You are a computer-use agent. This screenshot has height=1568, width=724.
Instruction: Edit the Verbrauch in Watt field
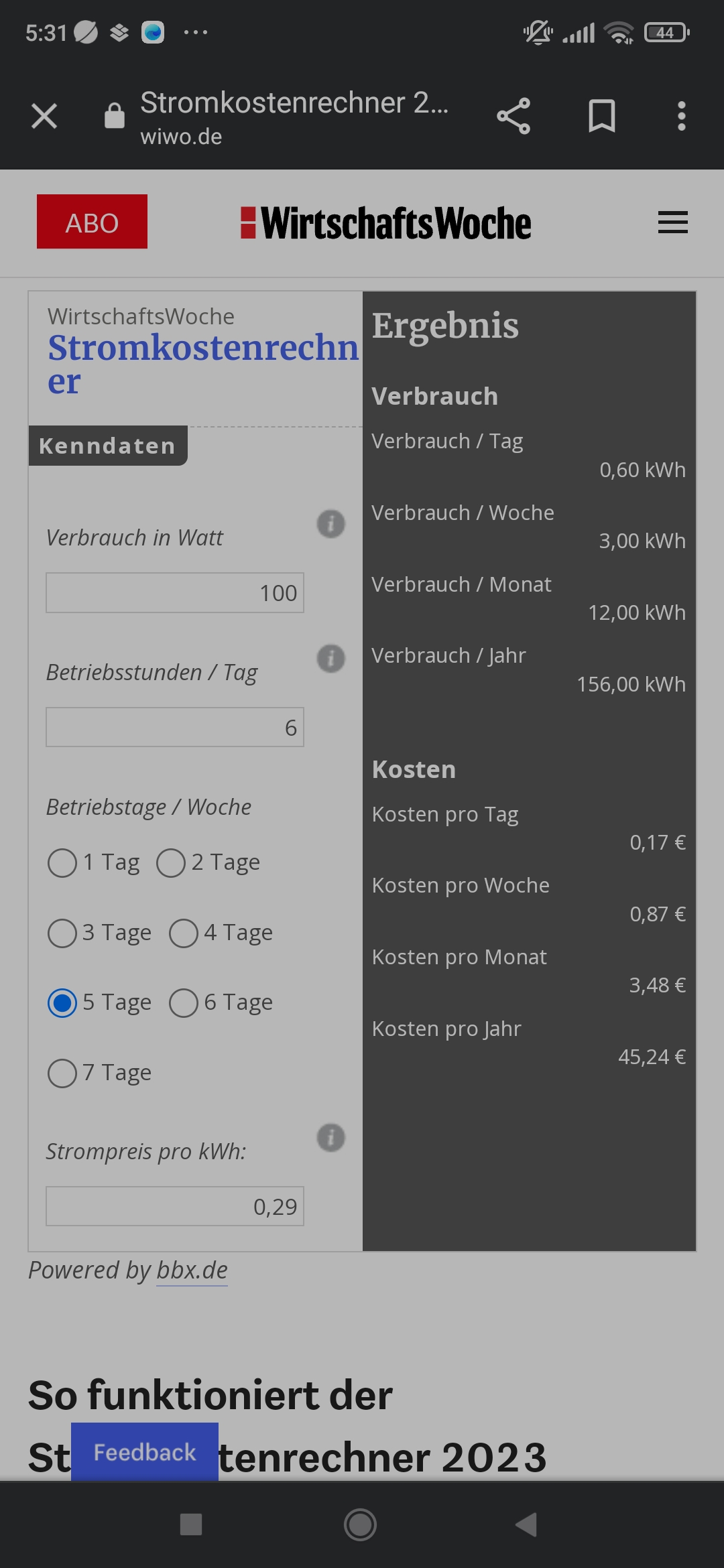(x=175, y=593)
